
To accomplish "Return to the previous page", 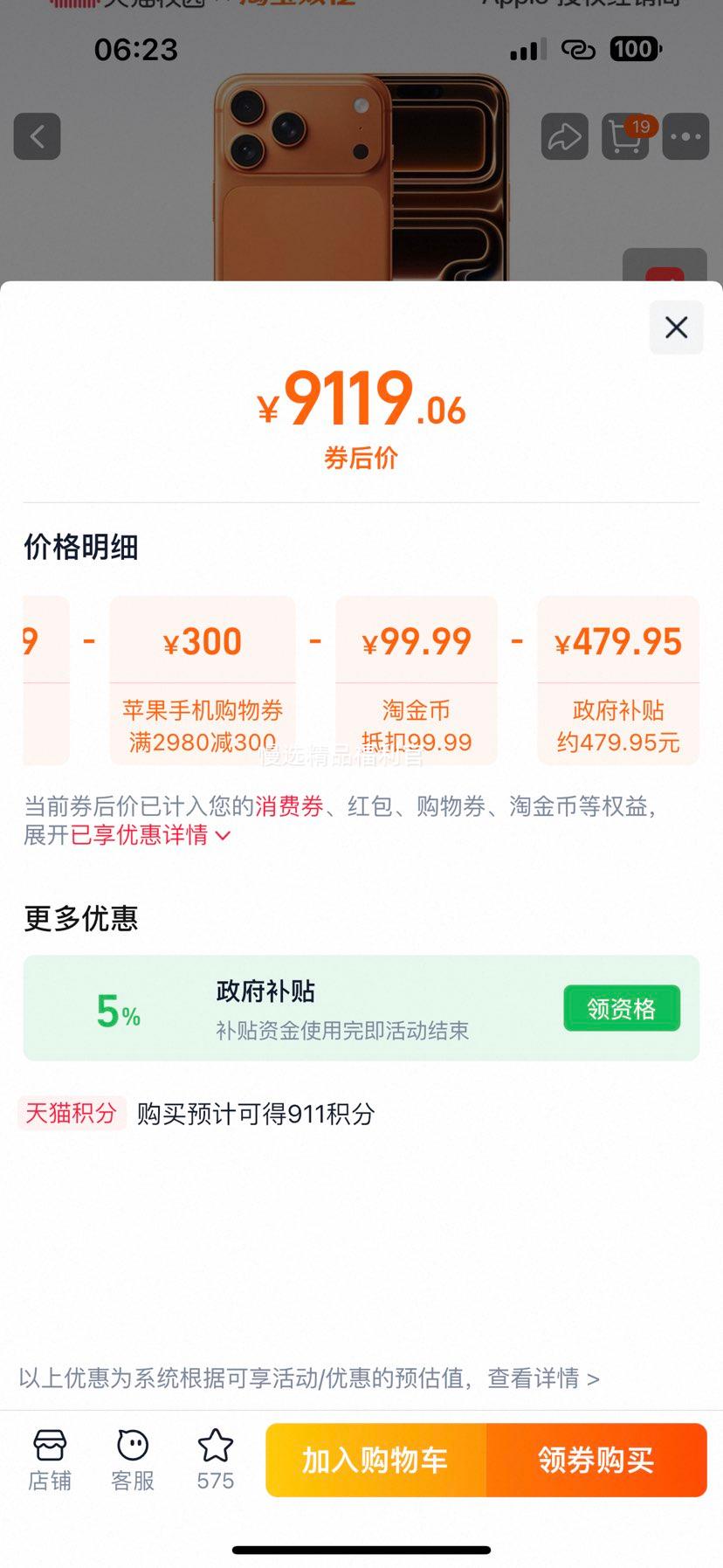I will coord(37,137).
